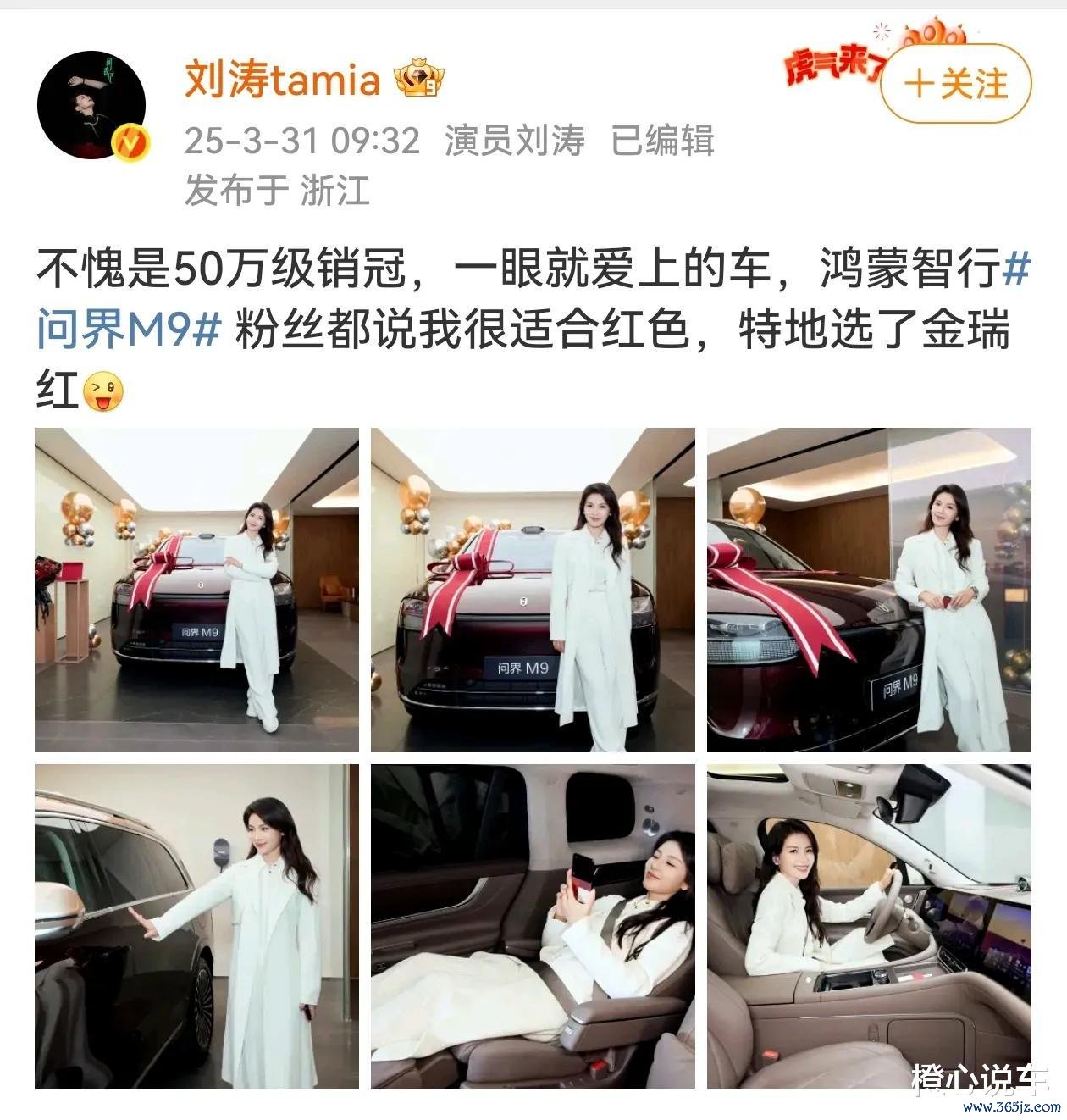Open photo taken from the car's side angle
The height and width of the screenshot is (1120, 1067).
click(x=869, y=590)
